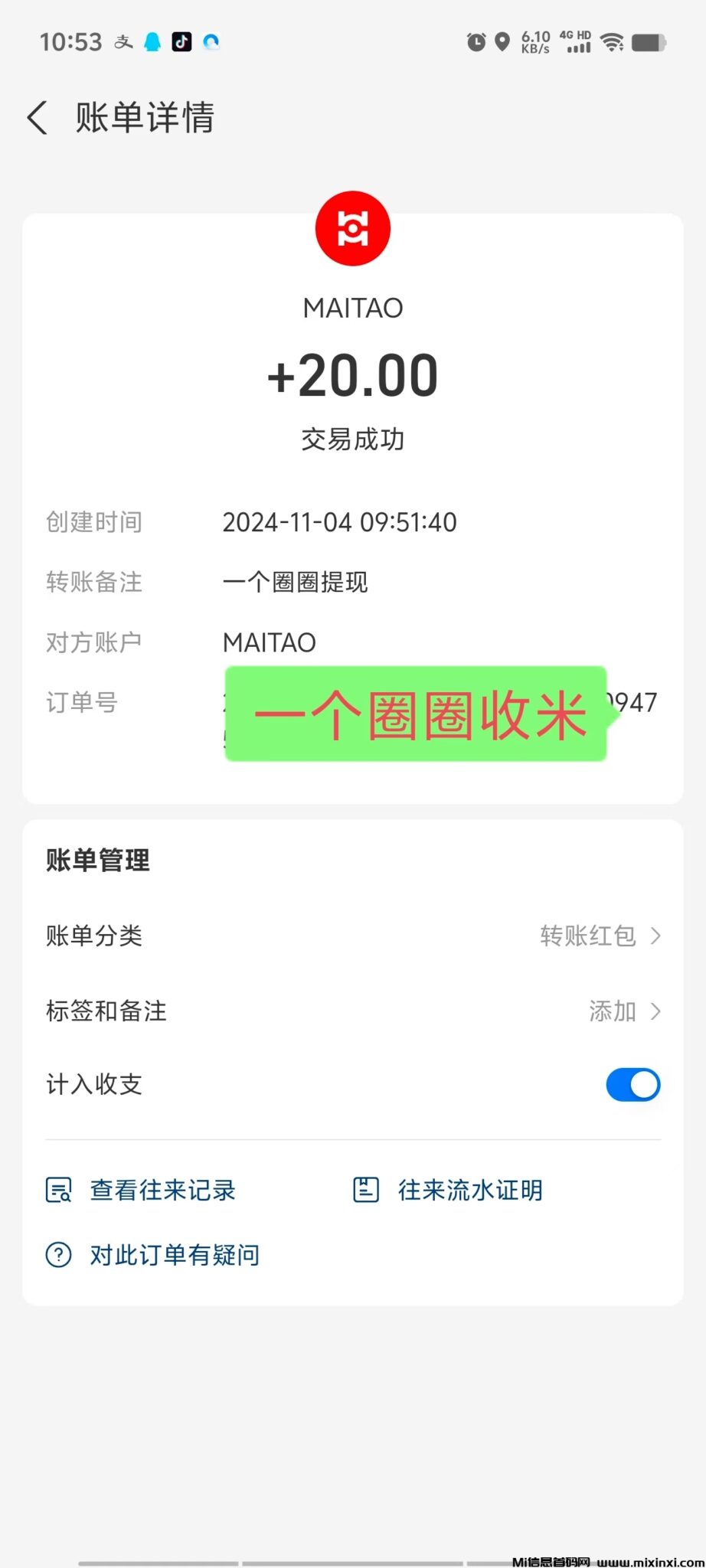Screen dimensions: 706x1568
Task: Go back from 账单详情 page
Action: [x=37, y=117]
